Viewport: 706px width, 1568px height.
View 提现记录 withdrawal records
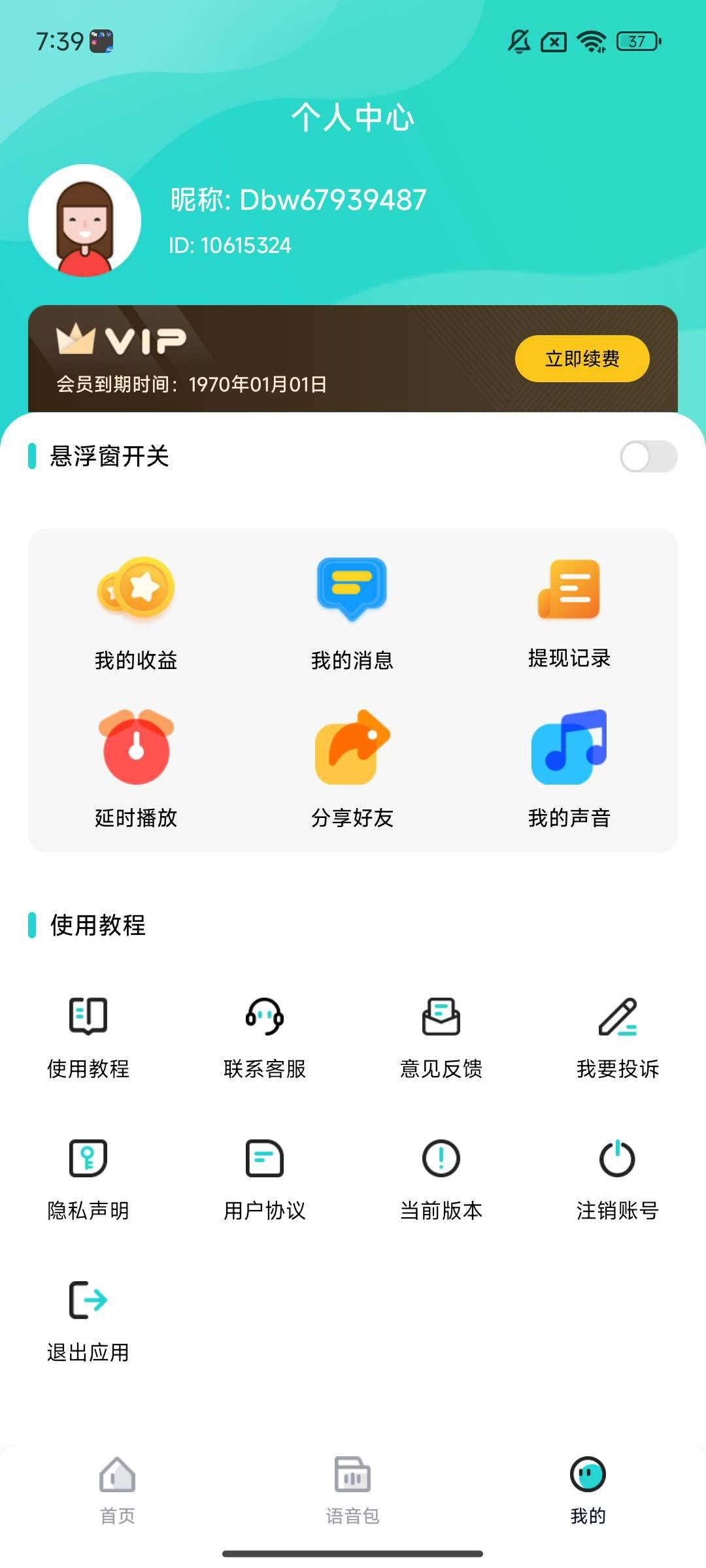(x=569, y=617)
